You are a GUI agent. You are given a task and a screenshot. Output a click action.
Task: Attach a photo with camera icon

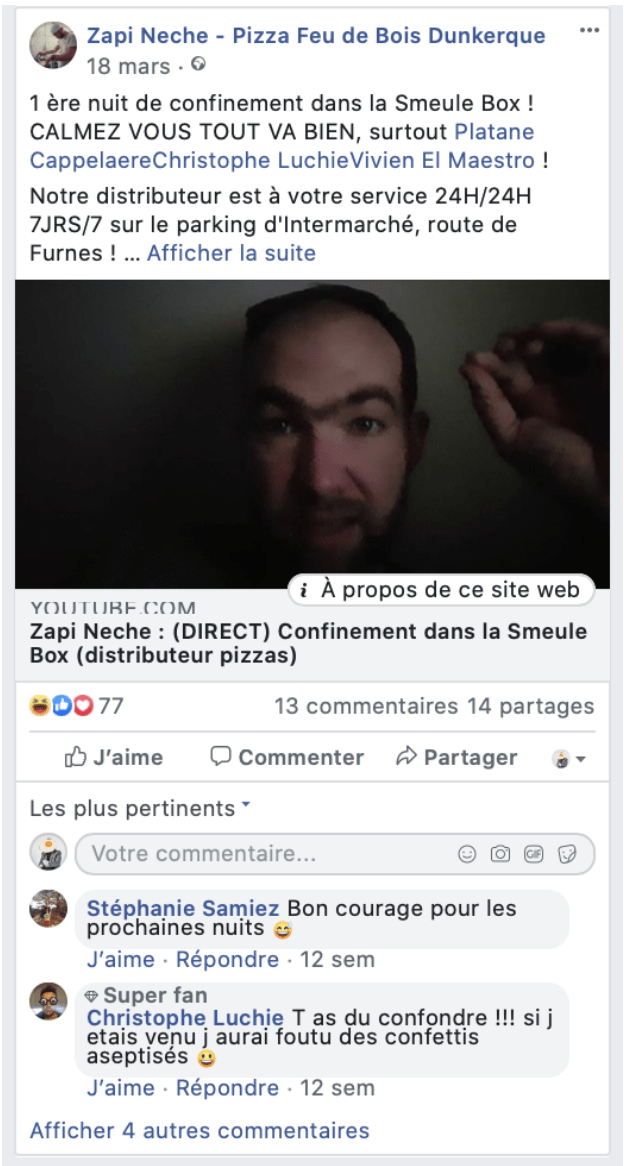pos(500,854)
